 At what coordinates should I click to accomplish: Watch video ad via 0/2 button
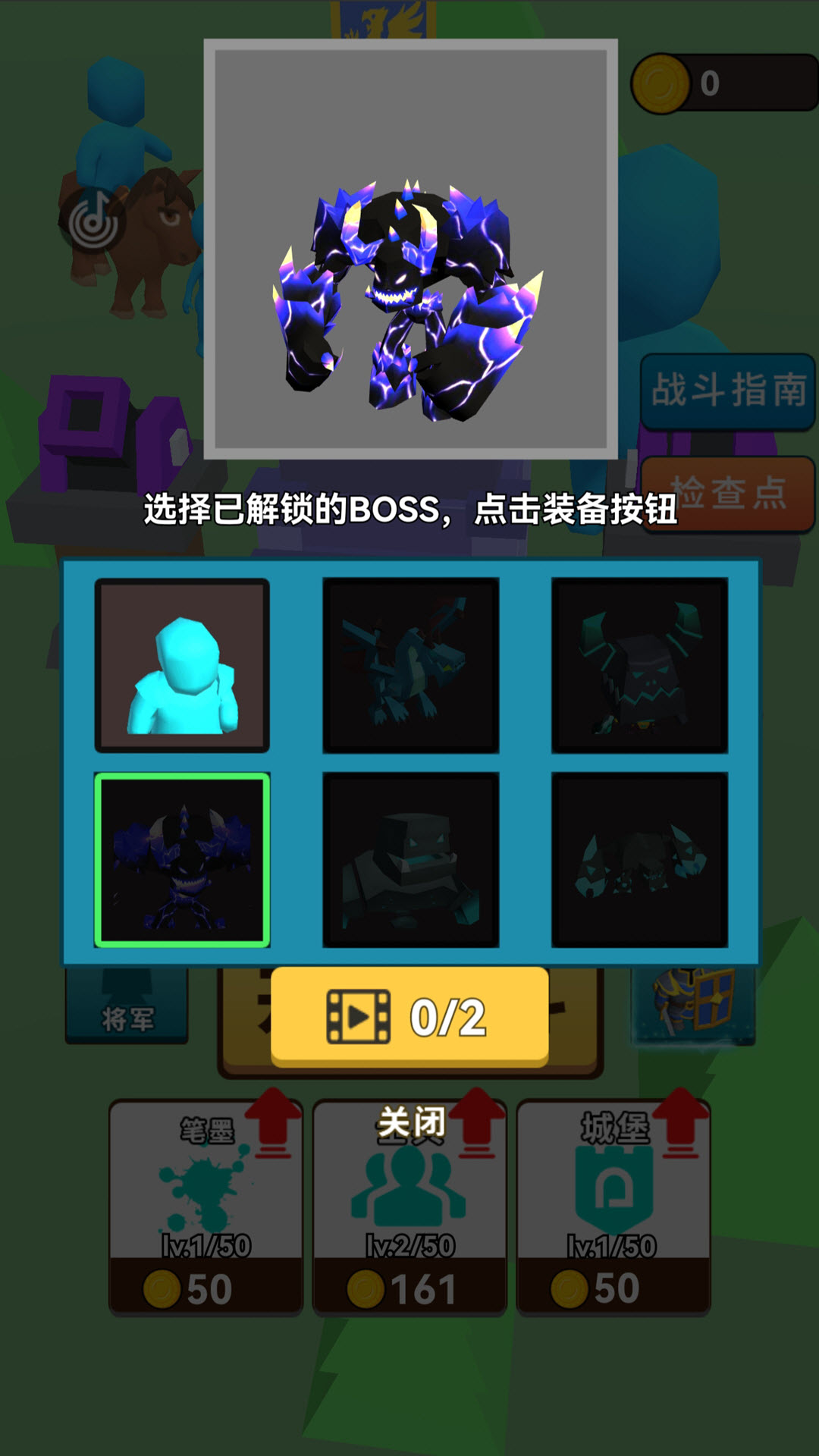pos(409,1016)
